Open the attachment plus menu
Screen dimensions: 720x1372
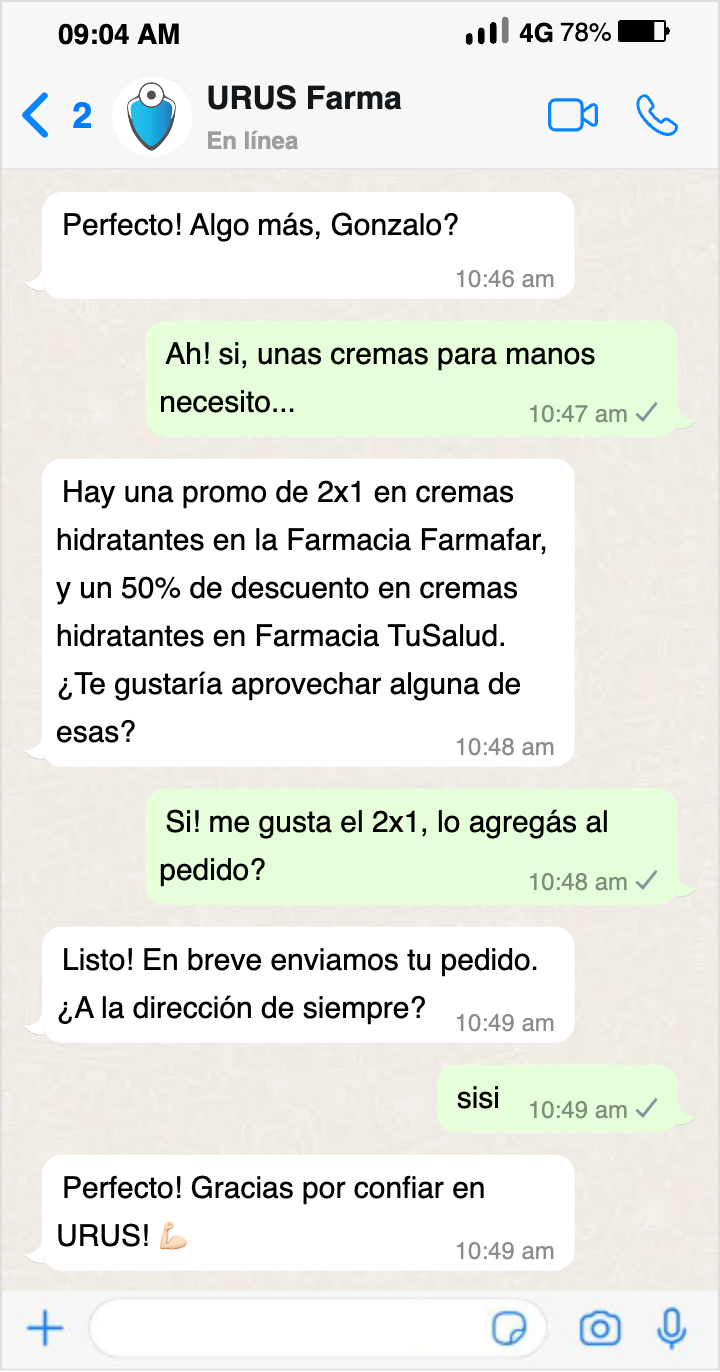[x=45, y=1328]
